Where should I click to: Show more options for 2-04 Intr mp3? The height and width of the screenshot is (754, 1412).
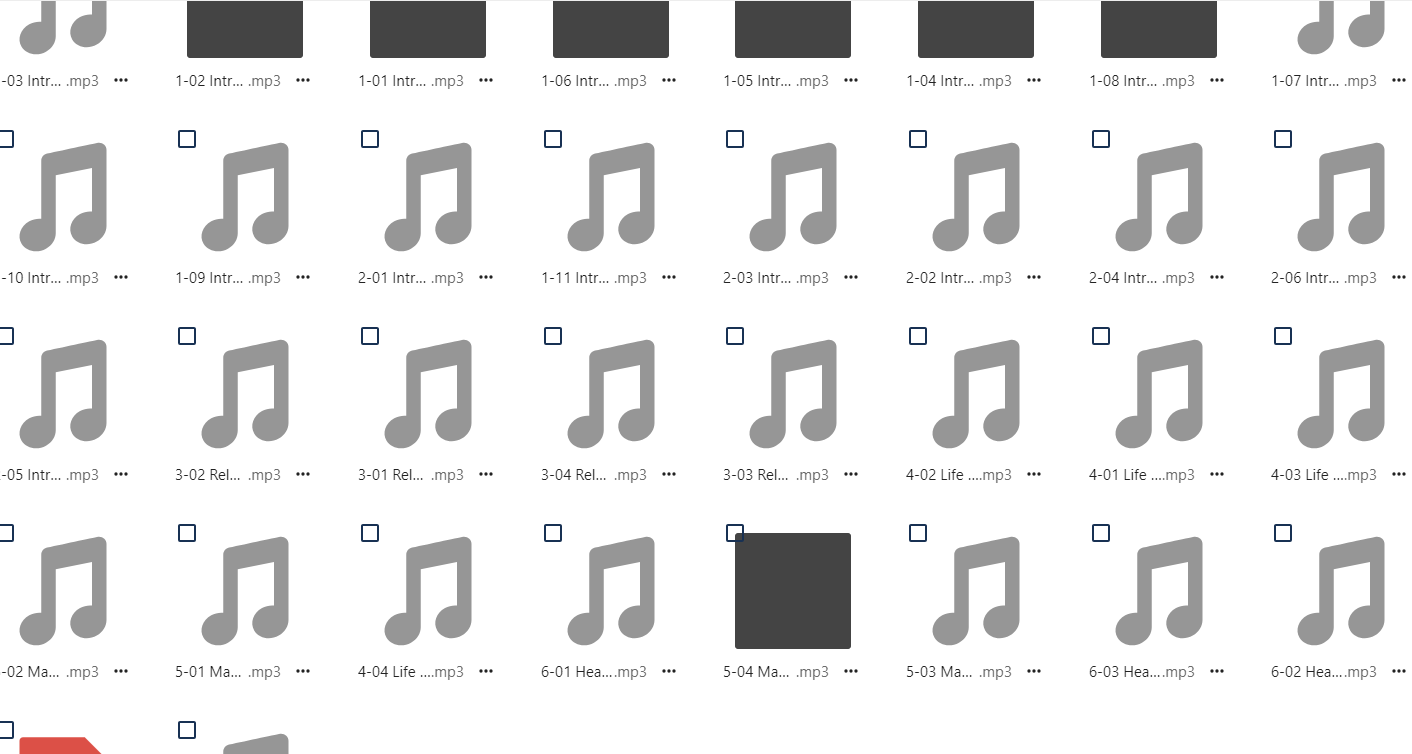point(1217,278)
